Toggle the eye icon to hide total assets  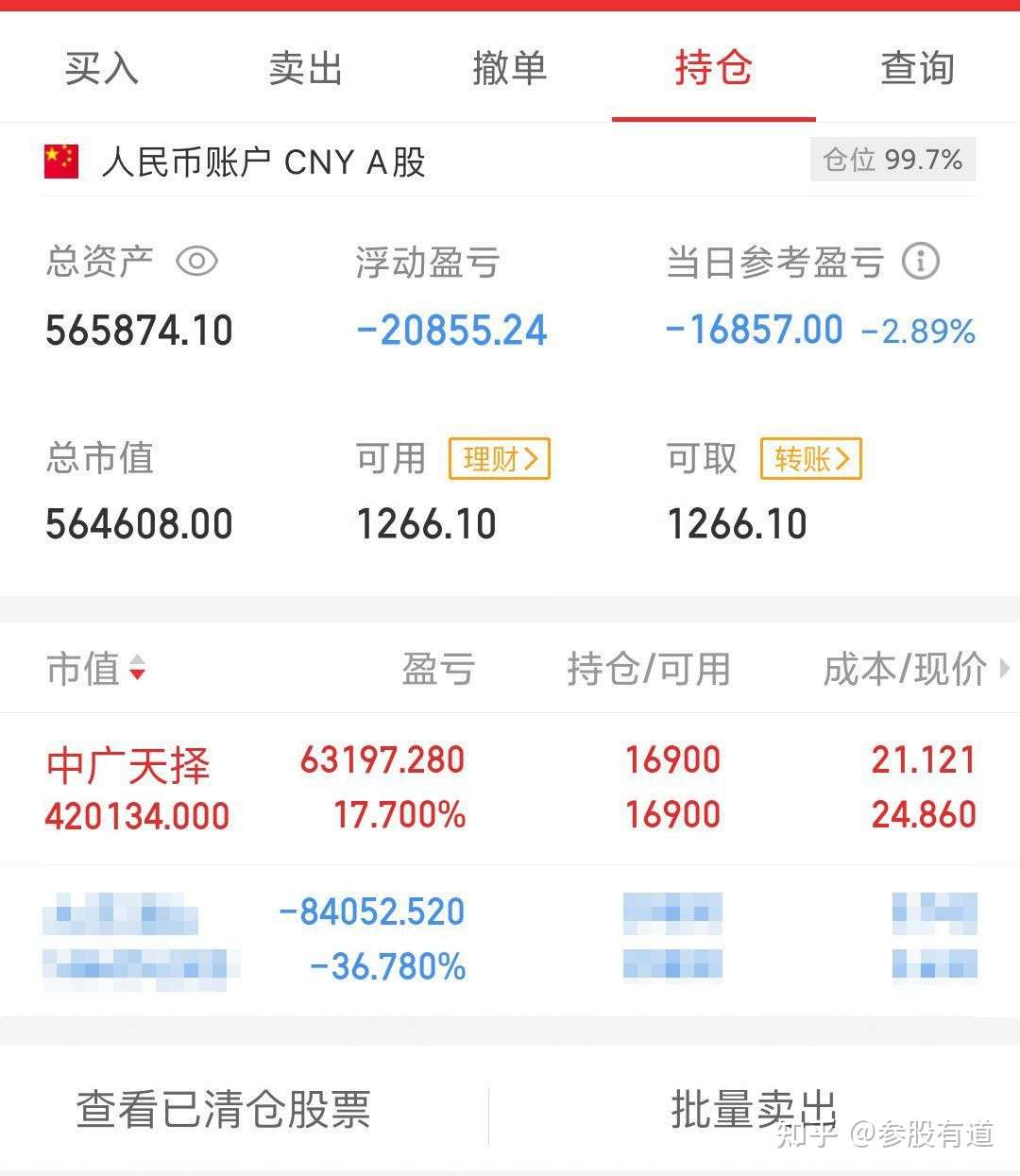pos(197,262)
